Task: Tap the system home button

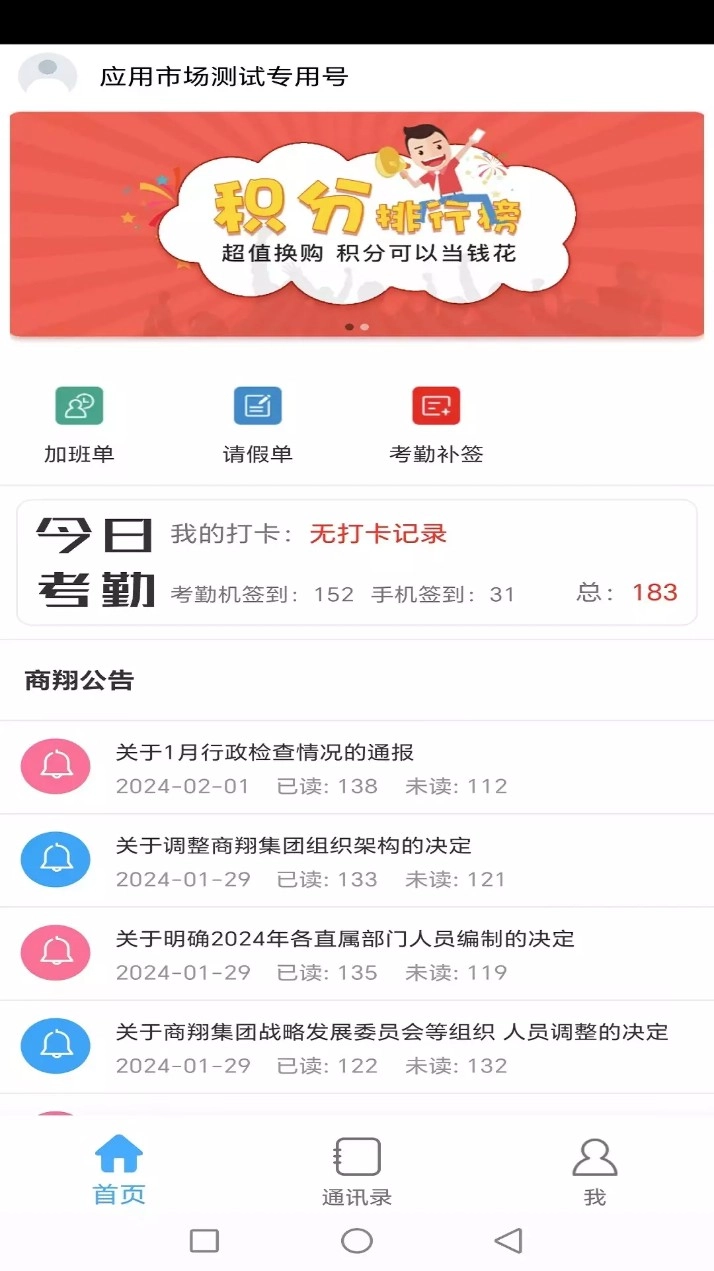Action: coord(357,1241)
